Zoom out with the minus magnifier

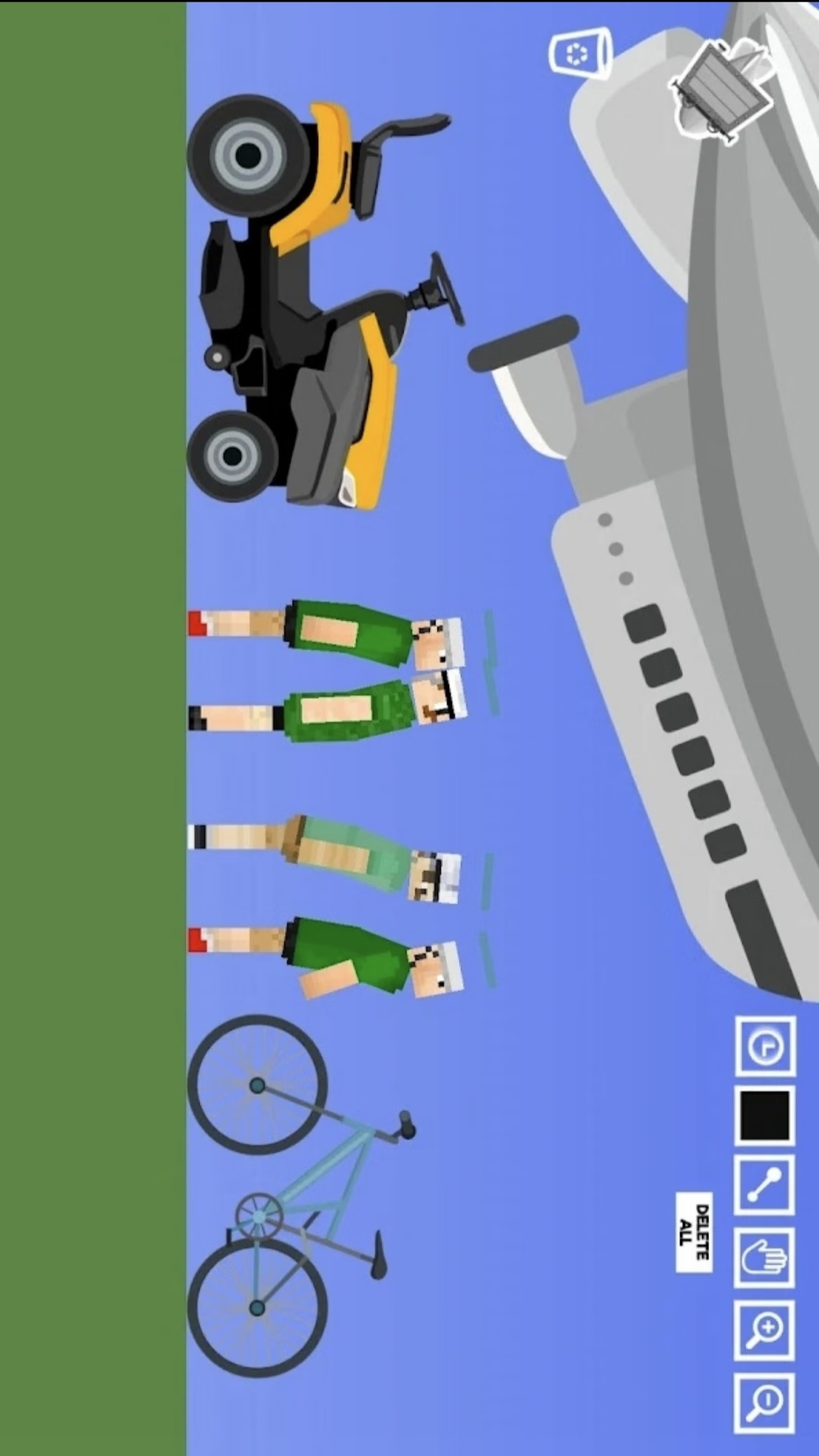coord(764,1403)
